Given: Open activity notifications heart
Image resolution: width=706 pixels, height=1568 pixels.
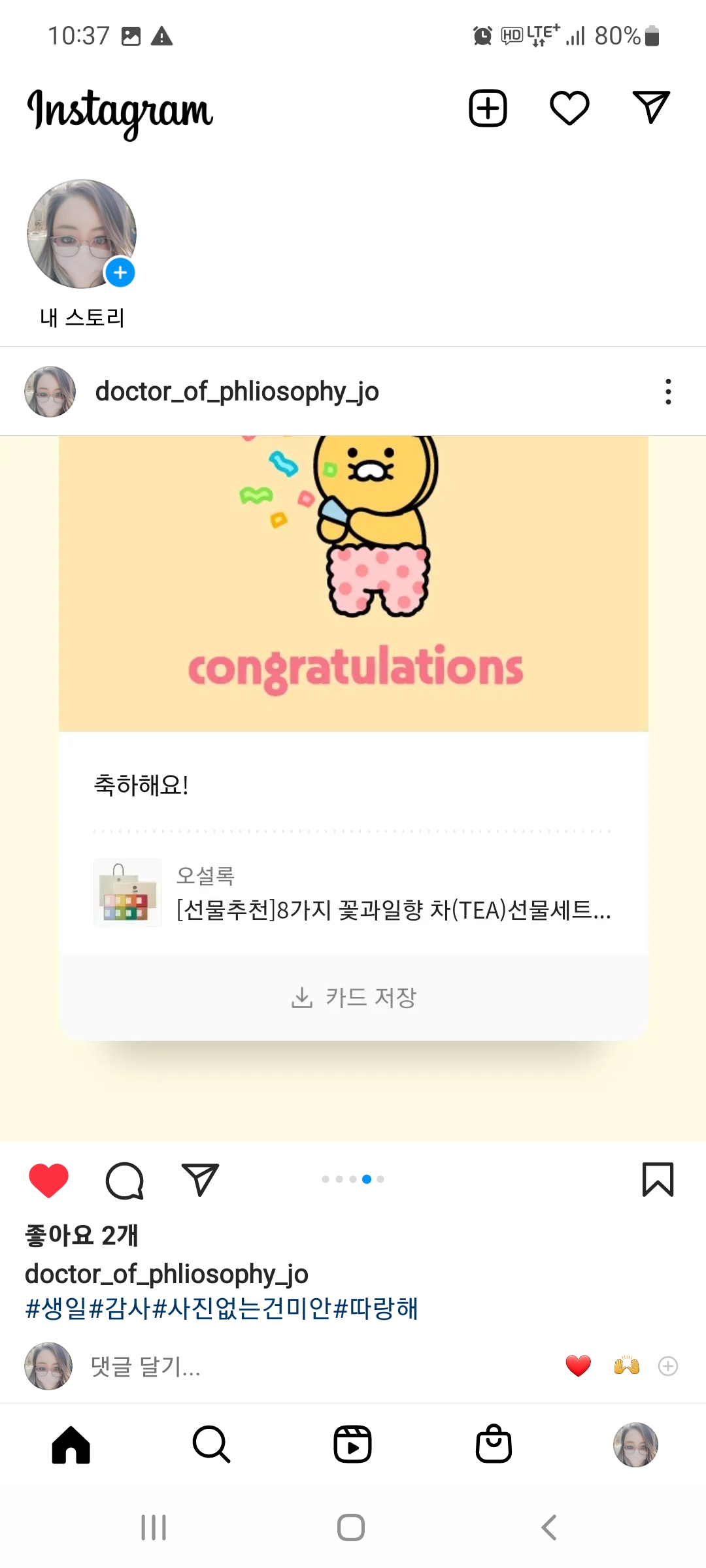Looking at the screenshot, I should (569, 108).
